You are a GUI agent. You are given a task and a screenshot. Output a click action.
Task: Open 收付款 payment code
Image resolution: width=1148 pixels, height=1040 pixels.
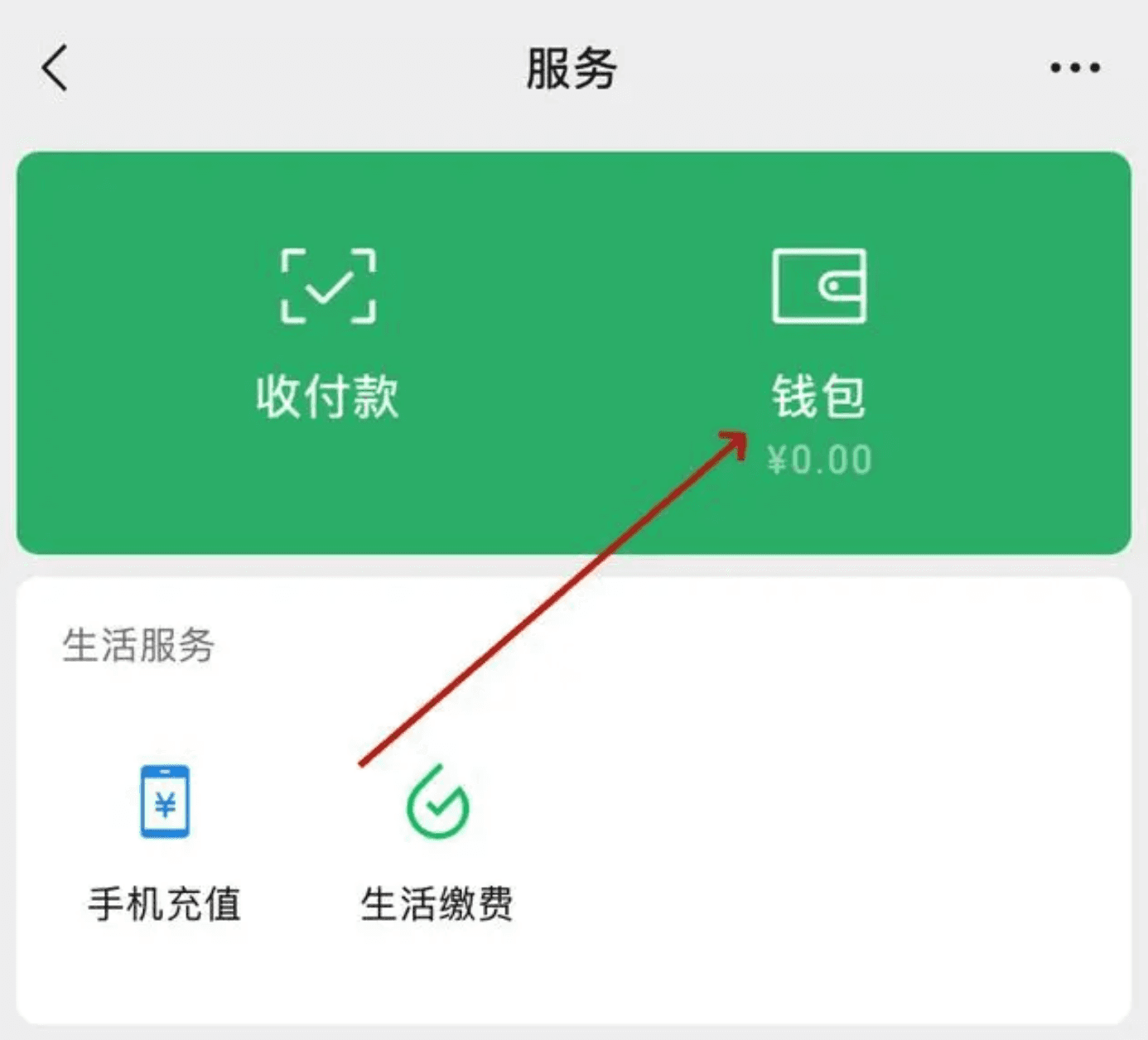tap(328, 331)
